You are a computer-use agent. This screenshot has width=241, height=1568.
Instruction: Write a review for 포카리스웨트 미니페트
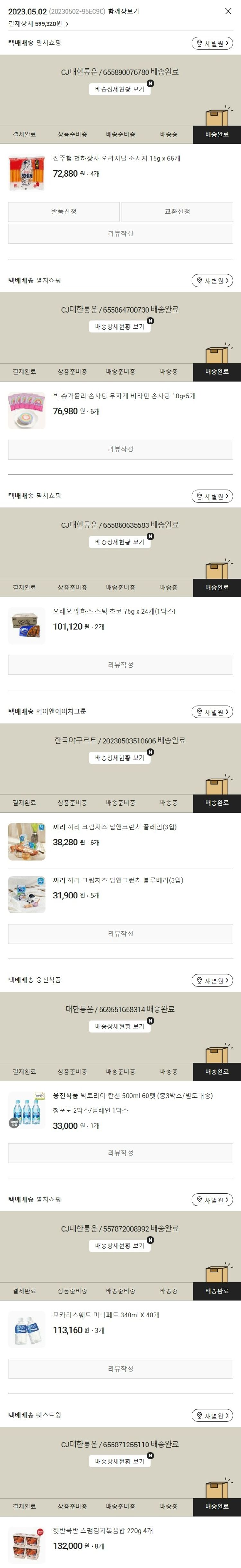121,1368
